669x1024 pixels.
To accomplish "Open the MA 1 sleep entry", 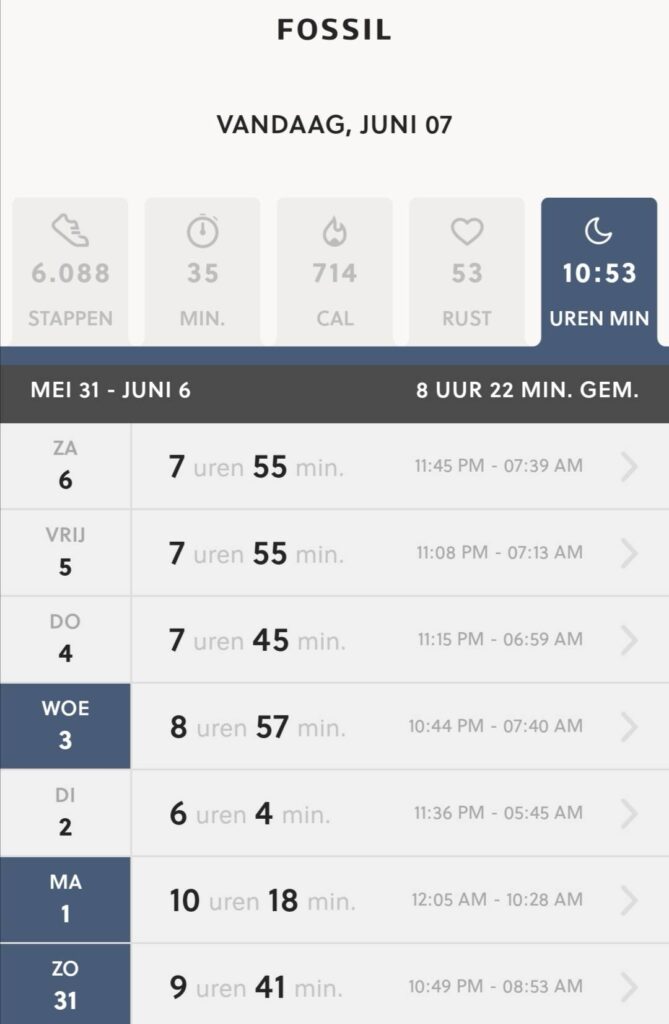I will pos(400,900).
